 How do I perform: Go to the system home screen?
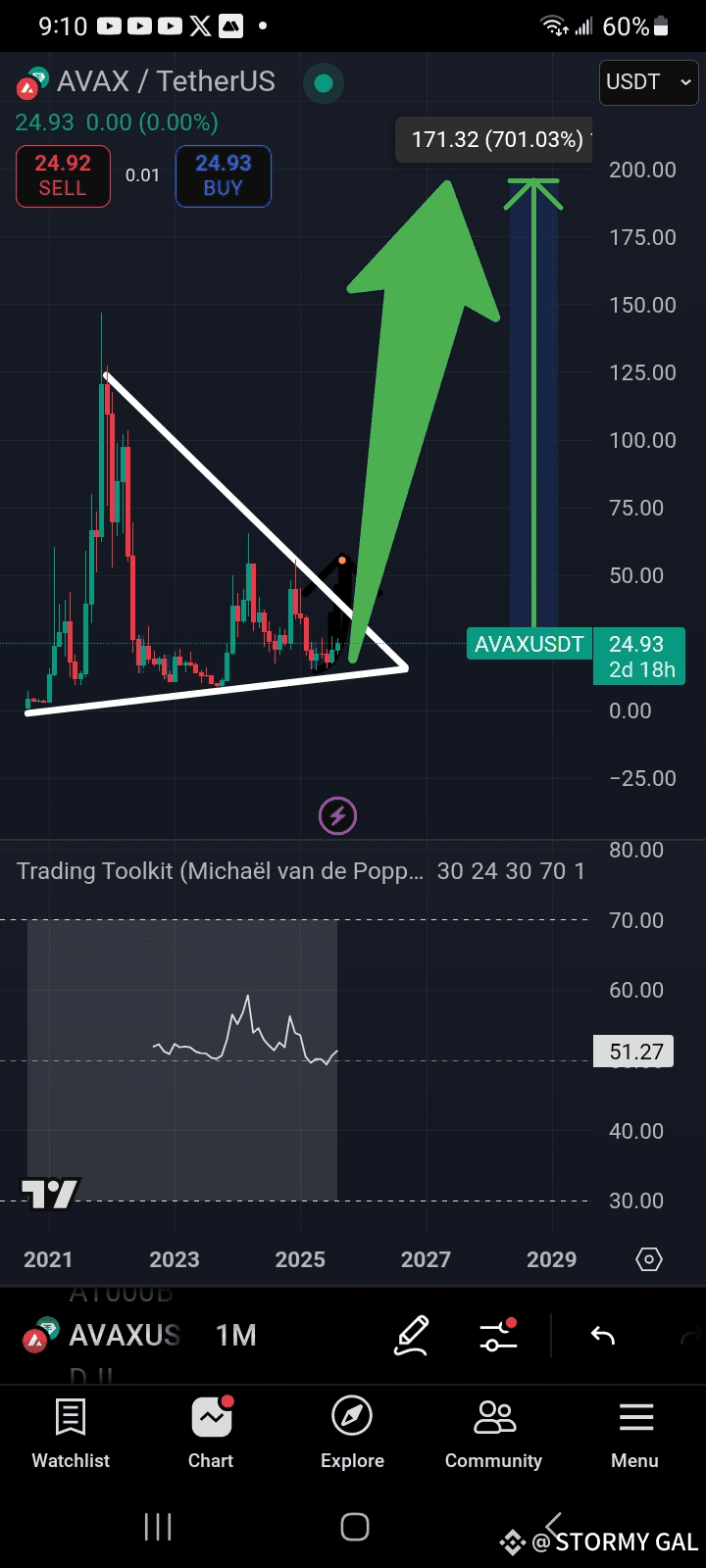(x=354, y=1527)
